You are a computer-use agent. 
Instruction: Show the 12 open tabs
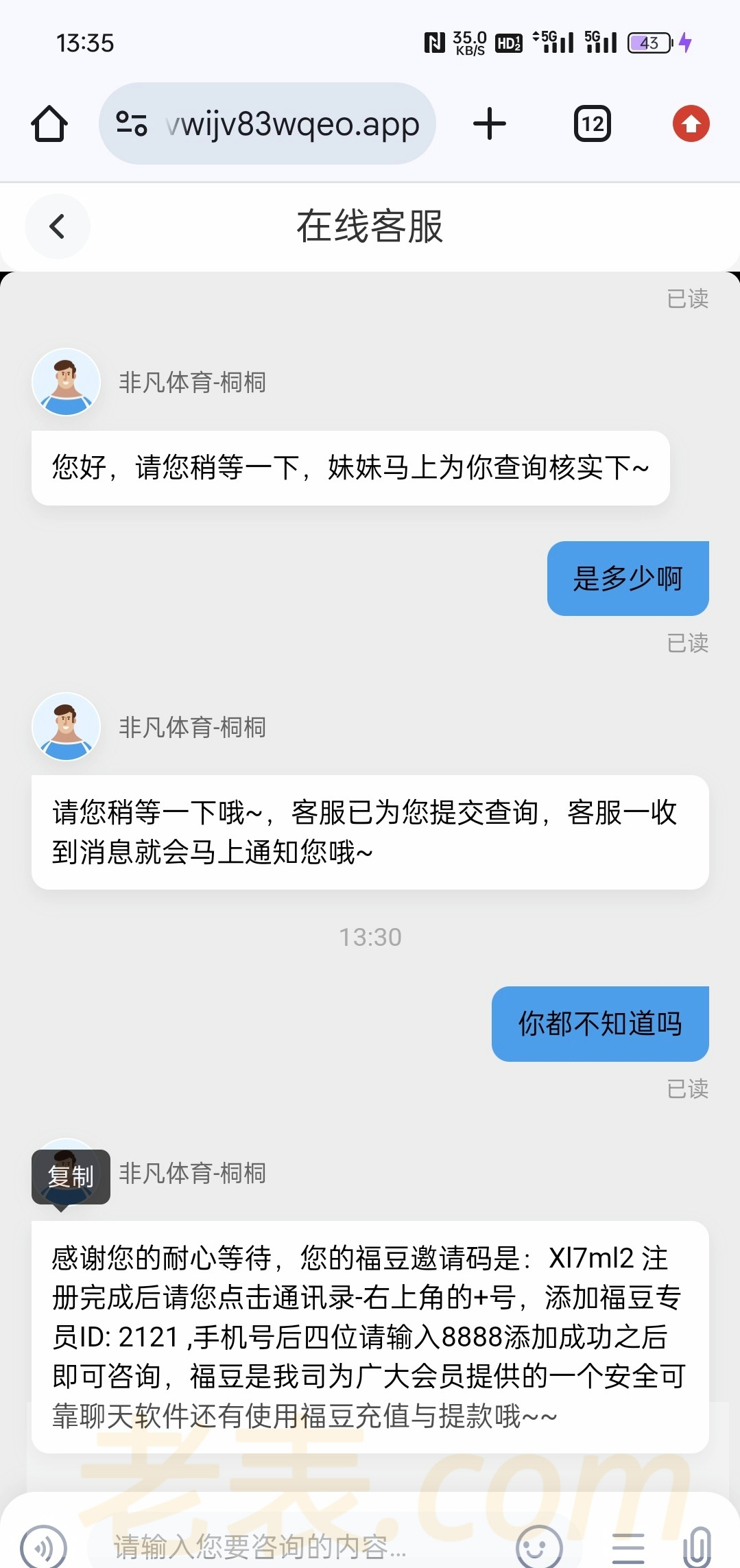tap(593, 124)
